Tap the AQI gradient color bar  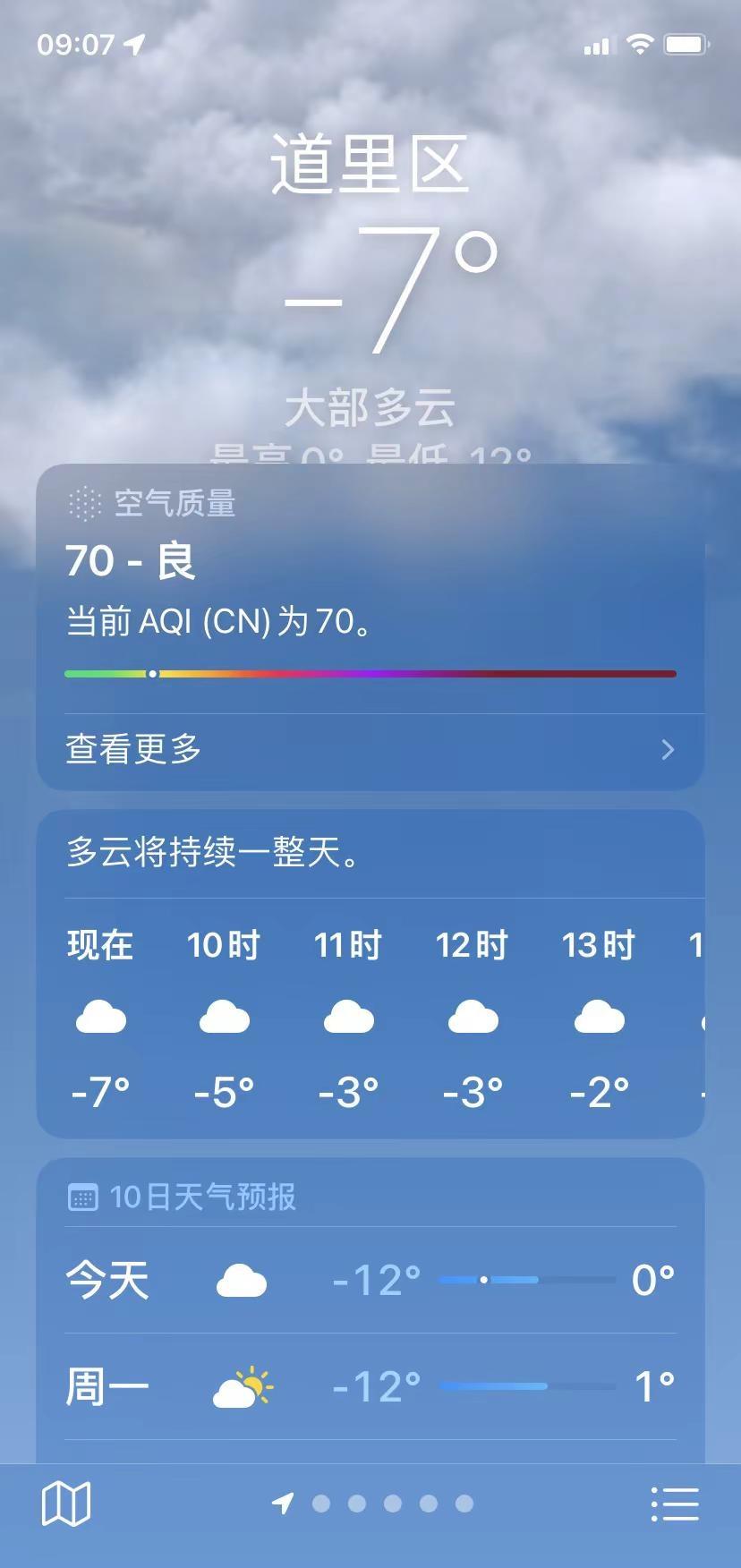click(370, 672)
